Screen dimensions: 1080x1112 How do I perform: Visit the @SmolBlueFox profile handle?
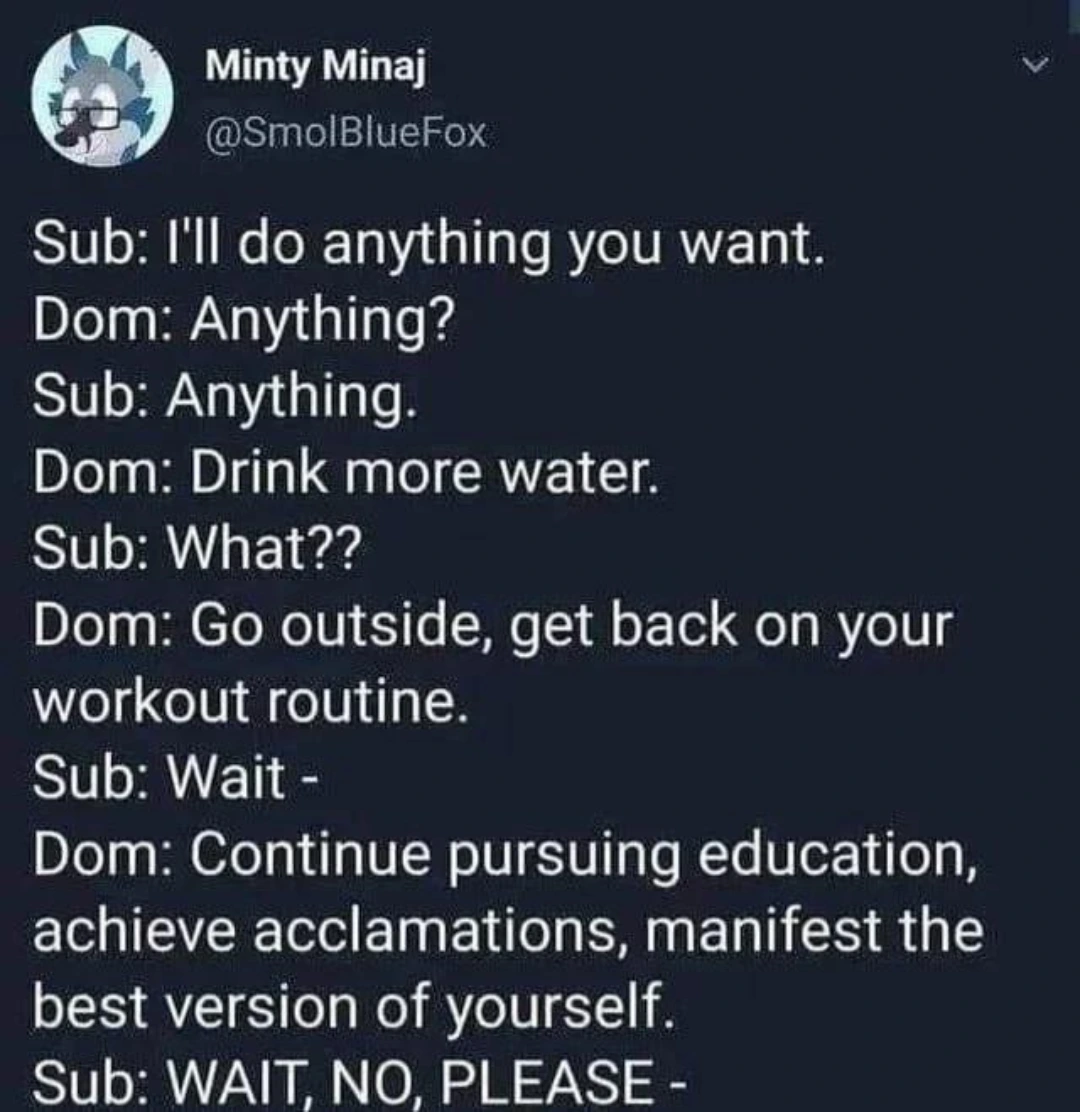[345, 133]
